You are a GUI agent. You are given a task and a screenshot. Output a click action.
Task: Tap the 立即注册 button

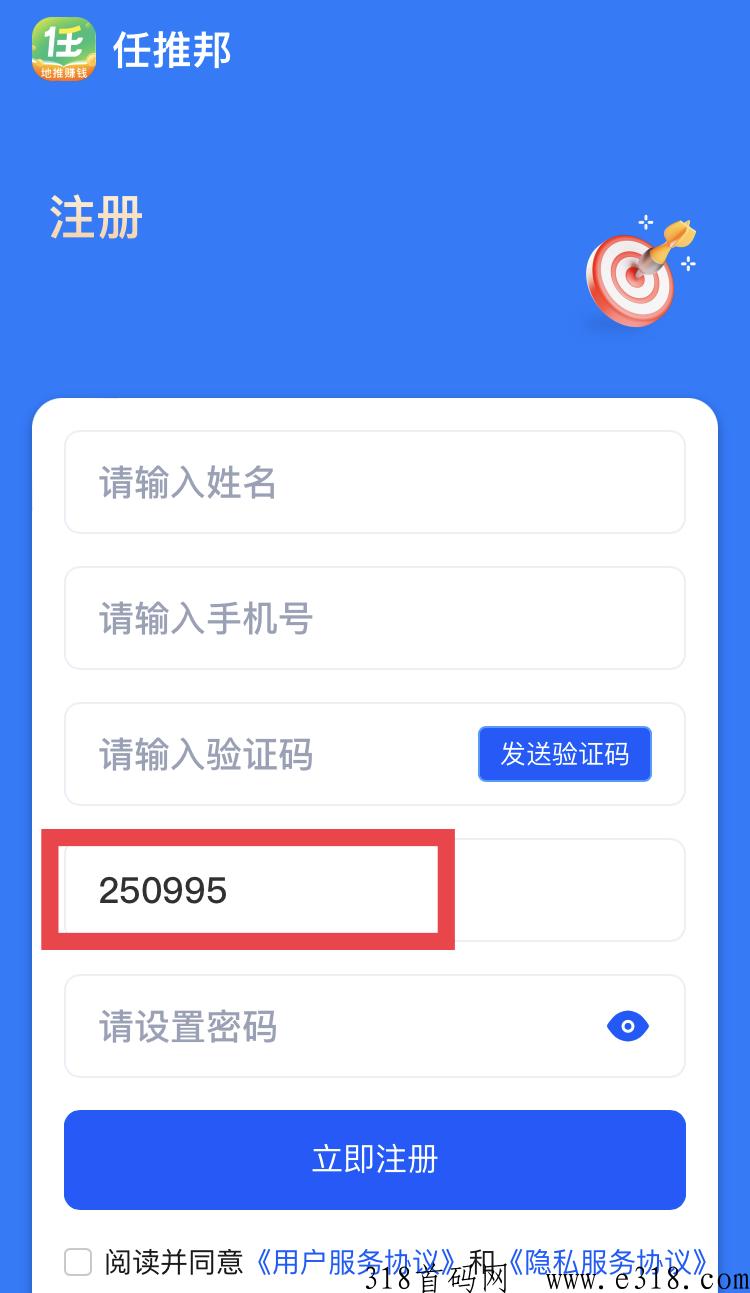coord(375,1160)
